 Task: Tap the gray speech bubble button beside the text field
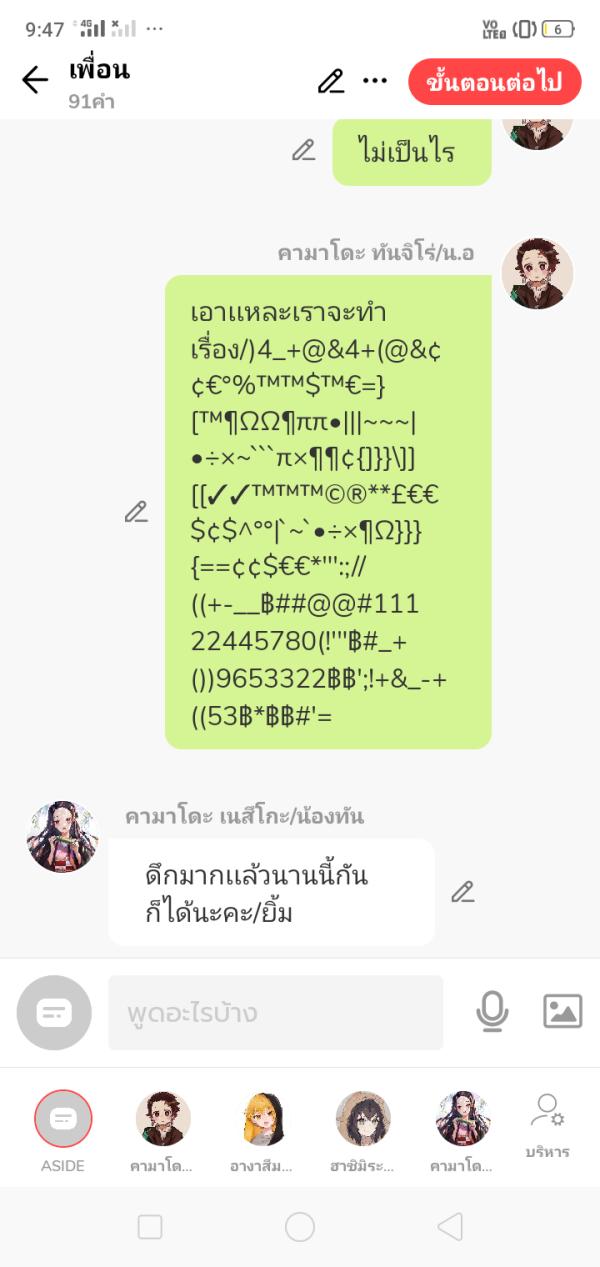(54, 1012)
